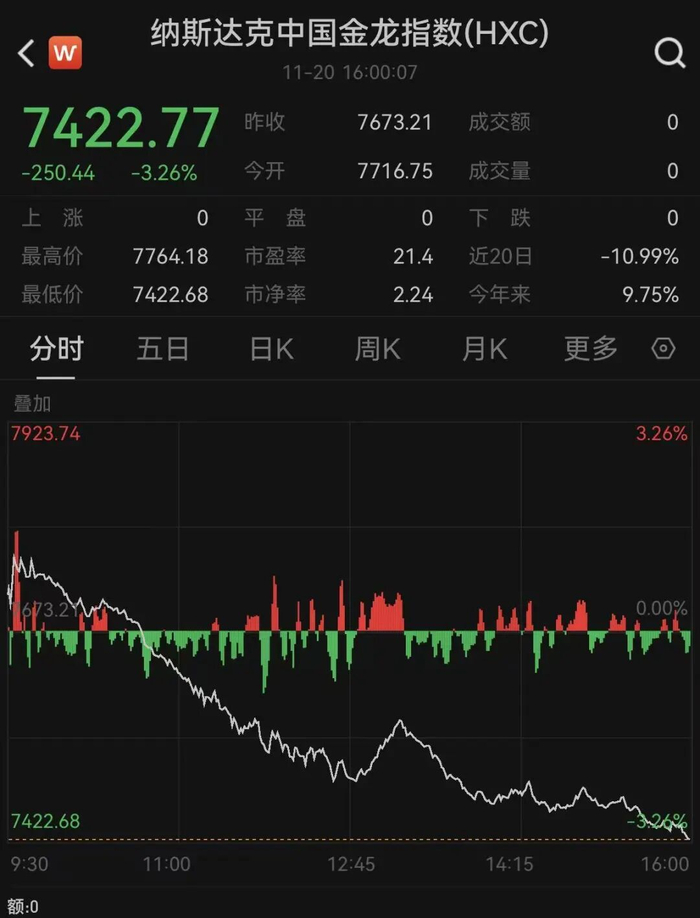
Task: View the 月K monthly chart
Action: [484, 349]
